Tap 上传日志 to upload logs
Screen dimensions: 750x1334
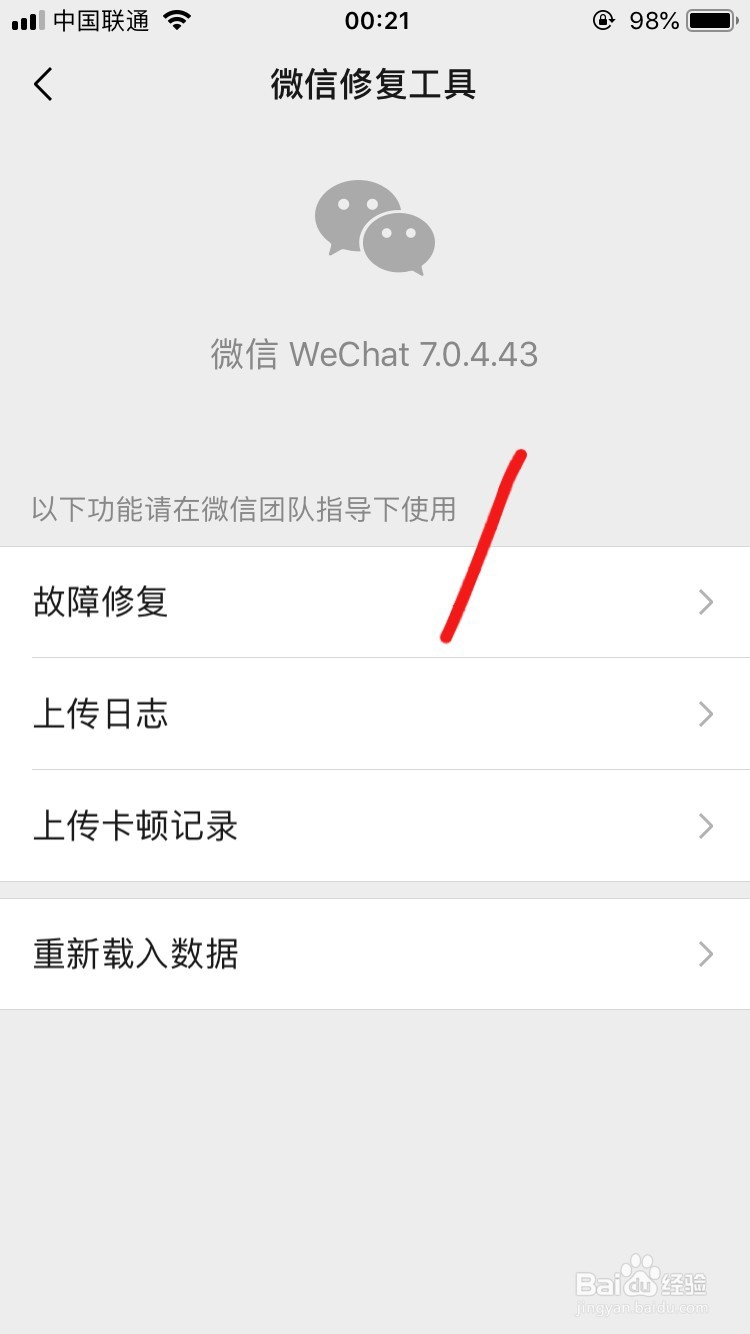(x=100, y=714)
